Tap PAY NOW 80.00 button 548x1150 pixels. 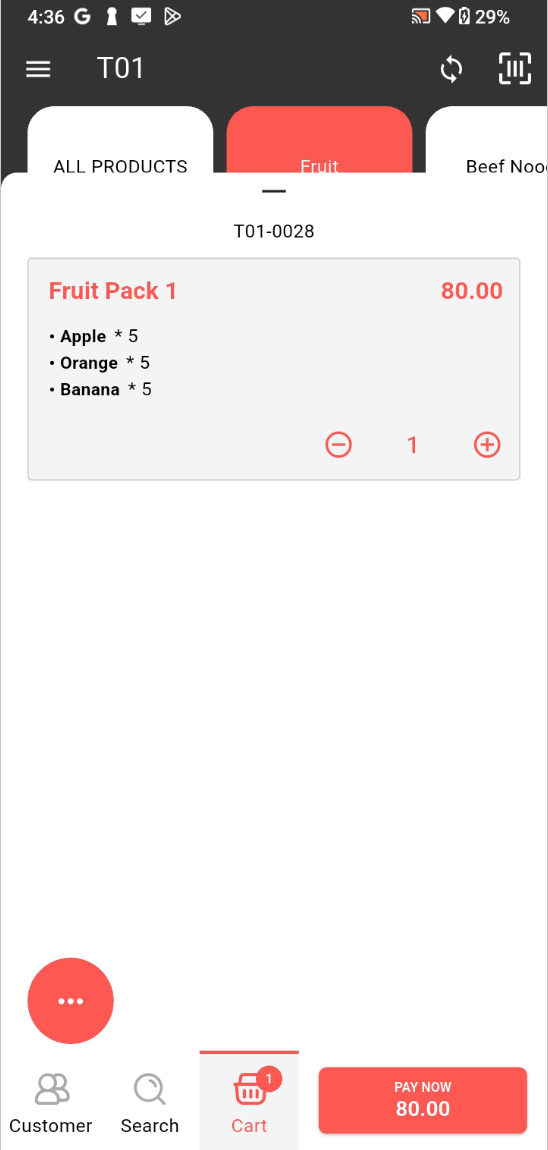423,1099
